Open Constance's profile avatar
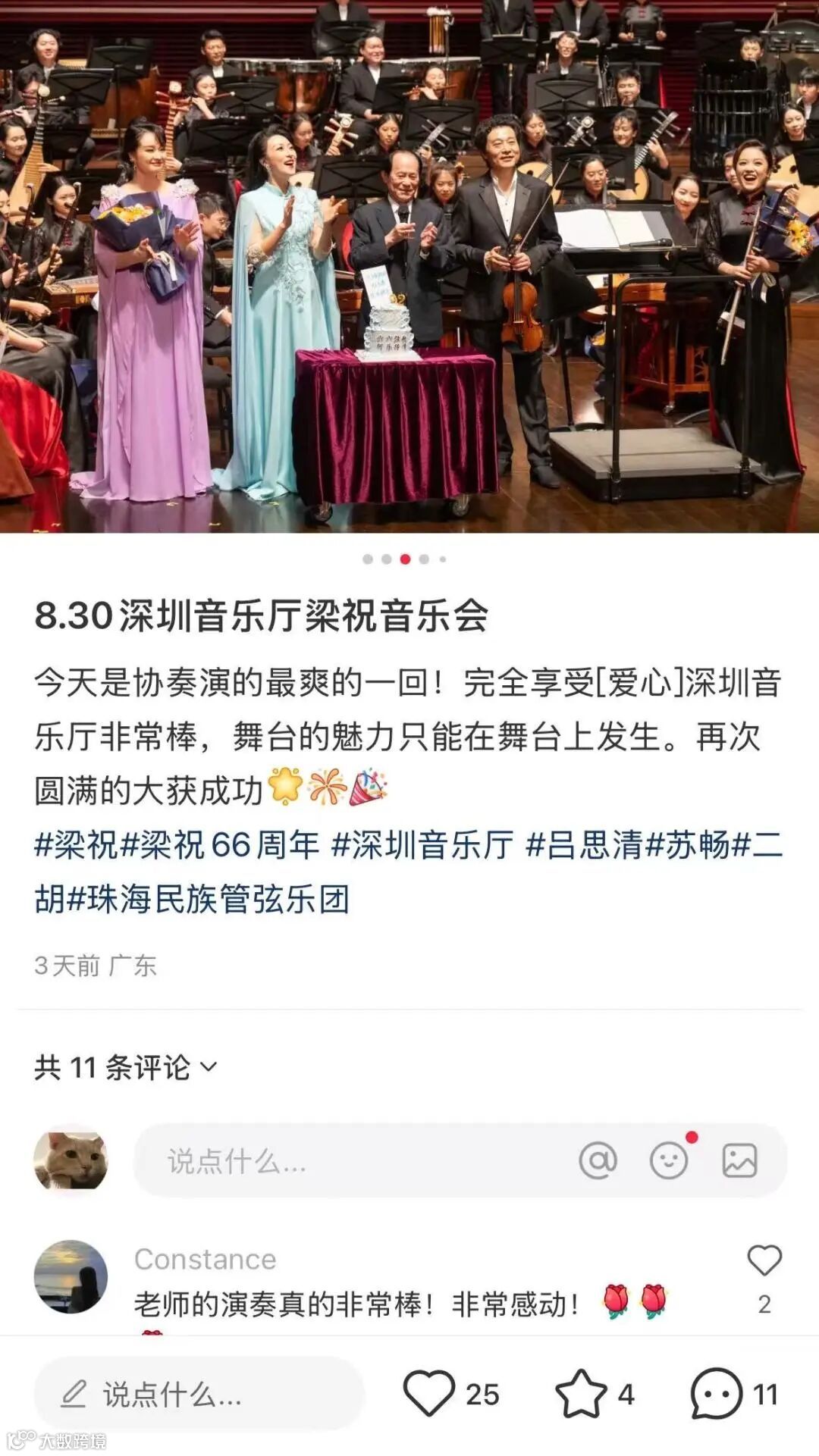Viewport: 819px width, 1456px height. [71, 1276]
